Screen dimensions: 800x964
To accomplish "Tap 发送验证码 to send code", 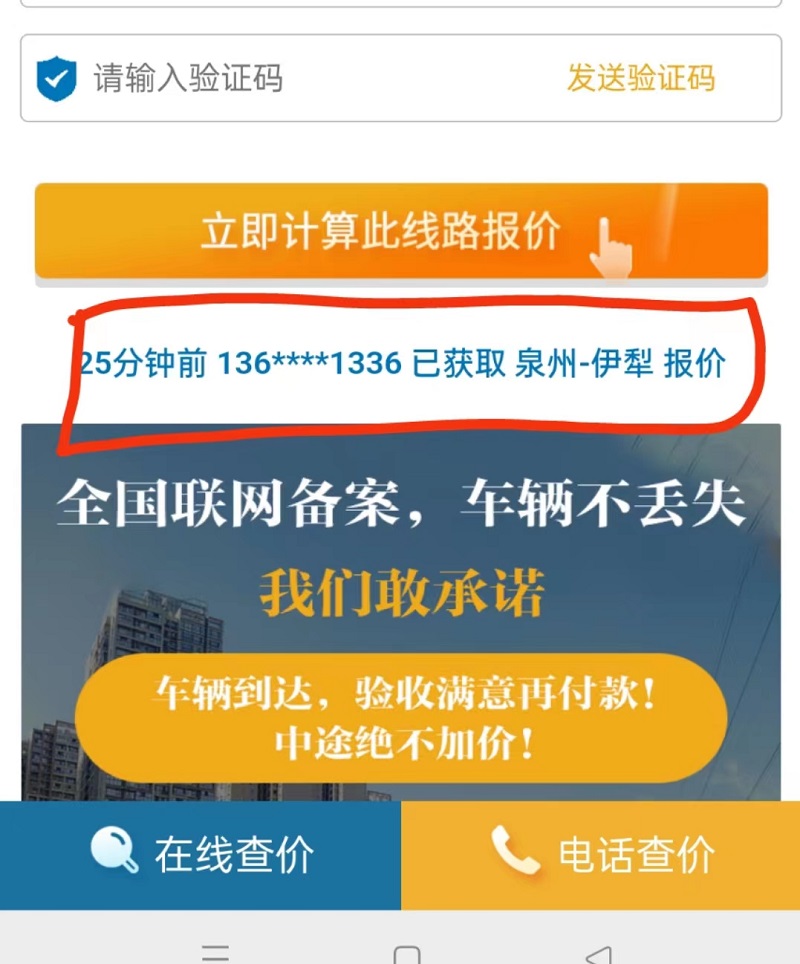I will click(x=641, y=78).
